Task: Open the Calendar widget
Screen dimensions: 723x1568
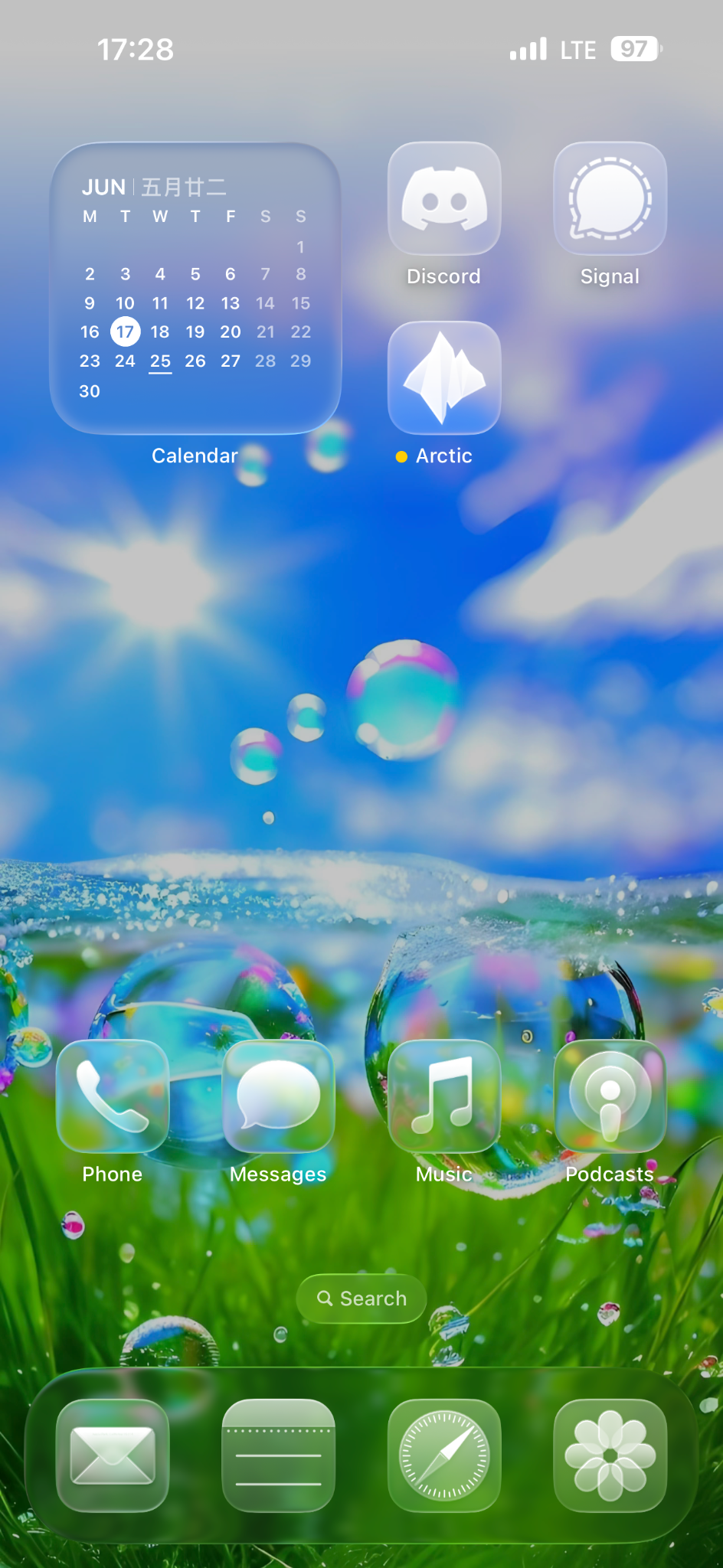Action: (195, 289)
